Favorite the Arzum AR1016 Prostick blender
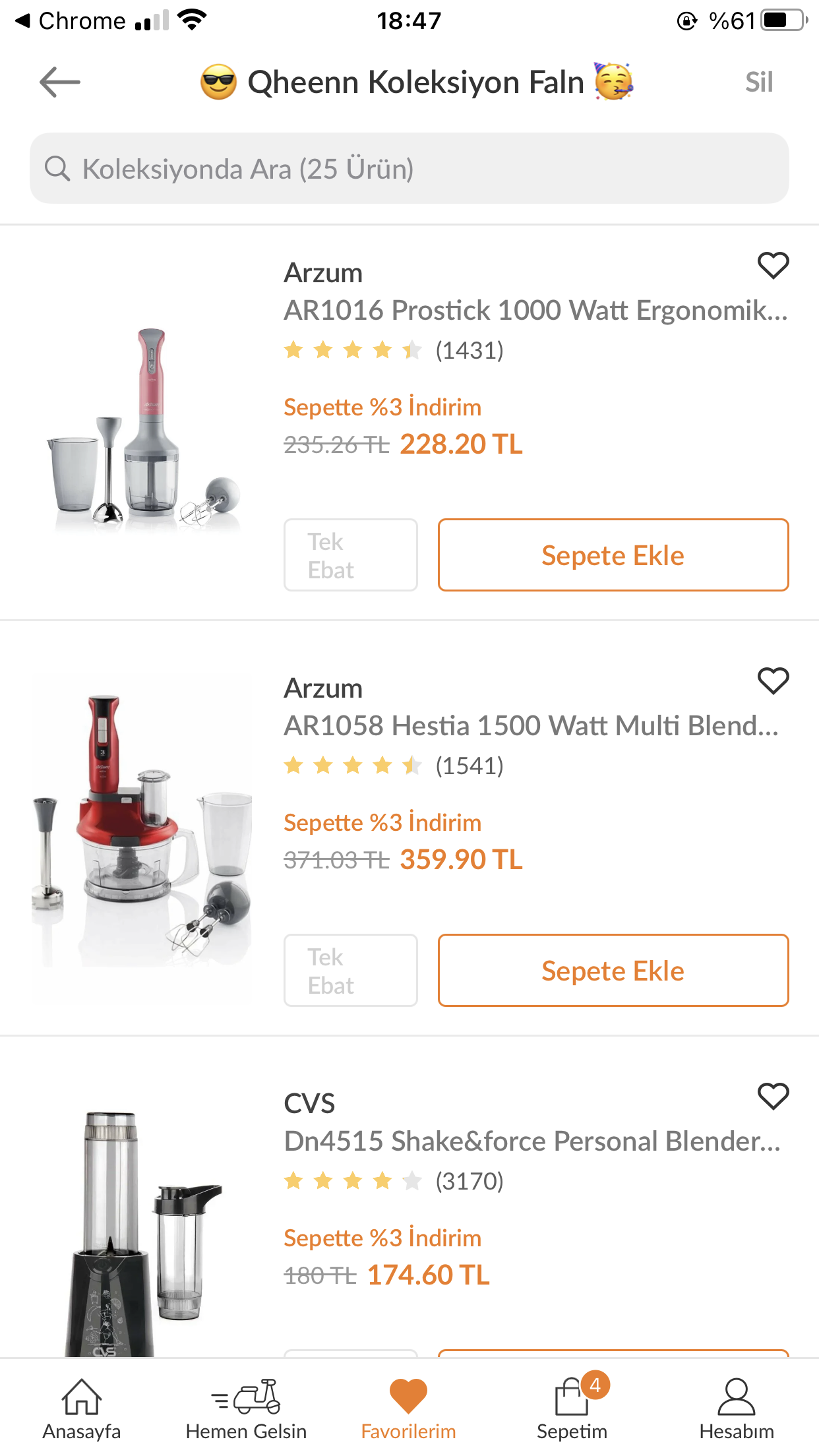This screenshot has width=819, height=1456. [x=773, y=266]
